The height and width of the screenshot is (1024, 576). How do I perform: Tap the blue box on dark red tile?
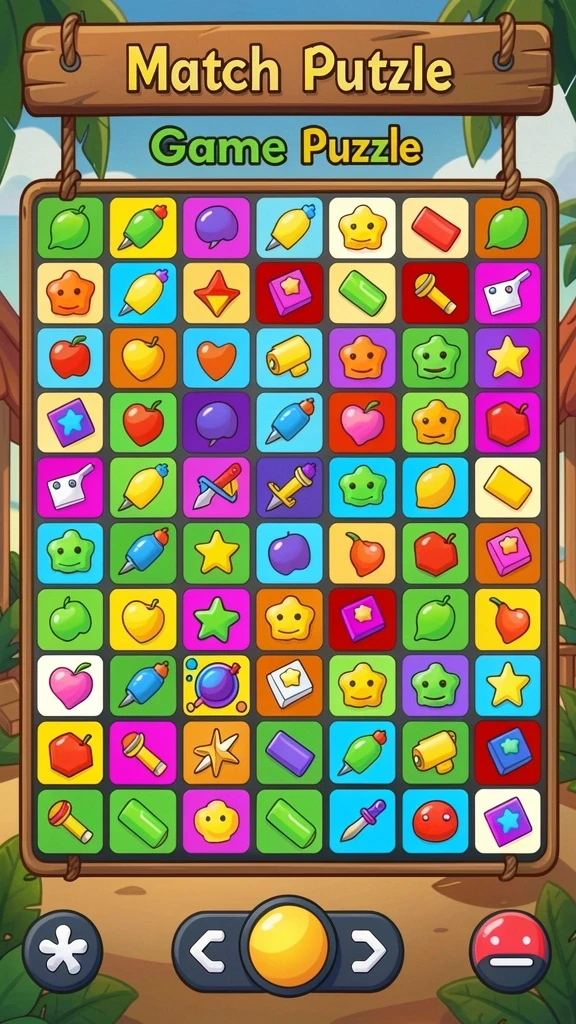(x=507, y=752)
